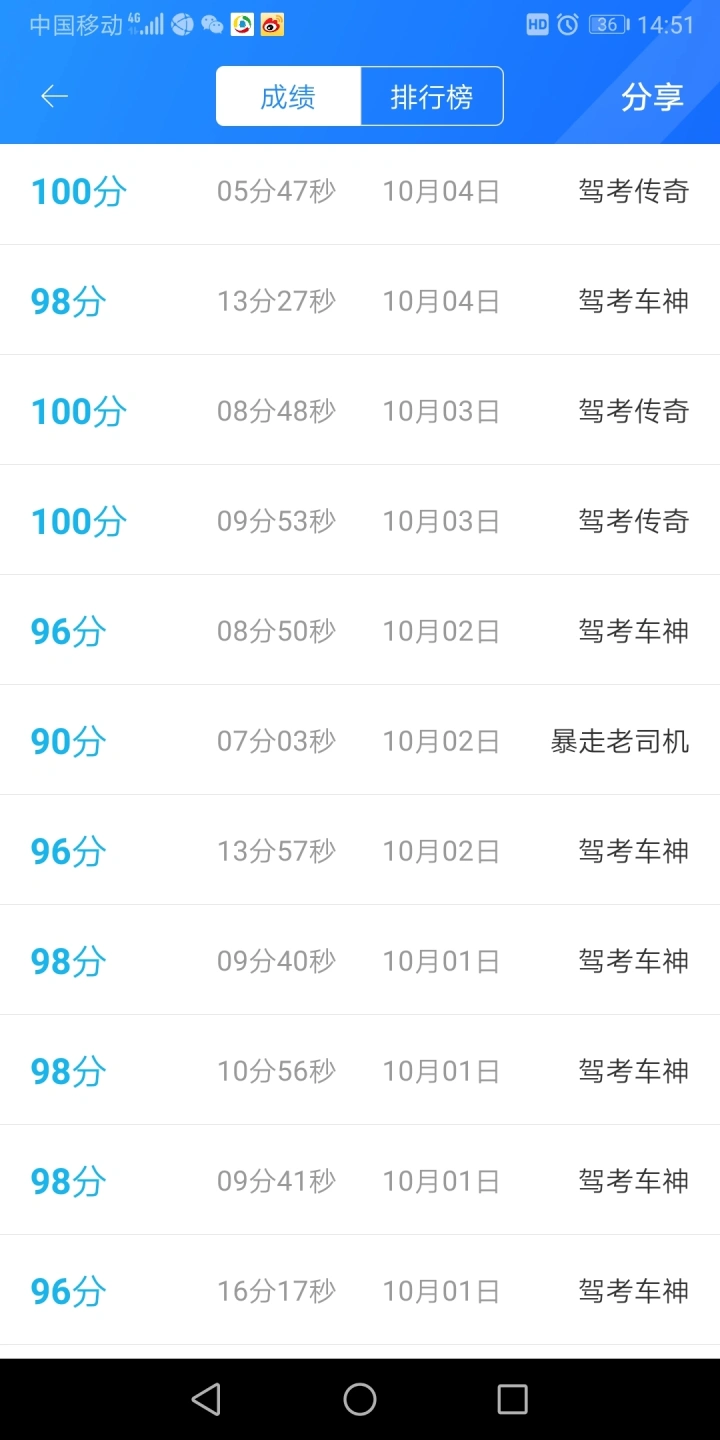Select the 成绩 tab

(x=288, y=97)
